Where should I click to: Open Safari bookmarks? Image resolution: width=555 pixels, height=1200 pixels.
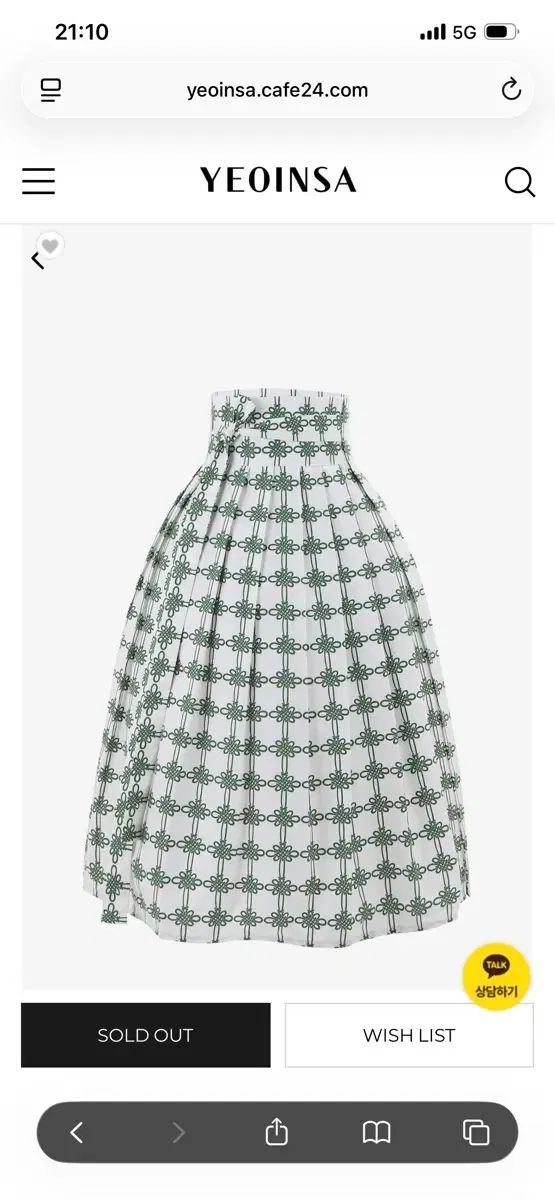(376, 1132)
